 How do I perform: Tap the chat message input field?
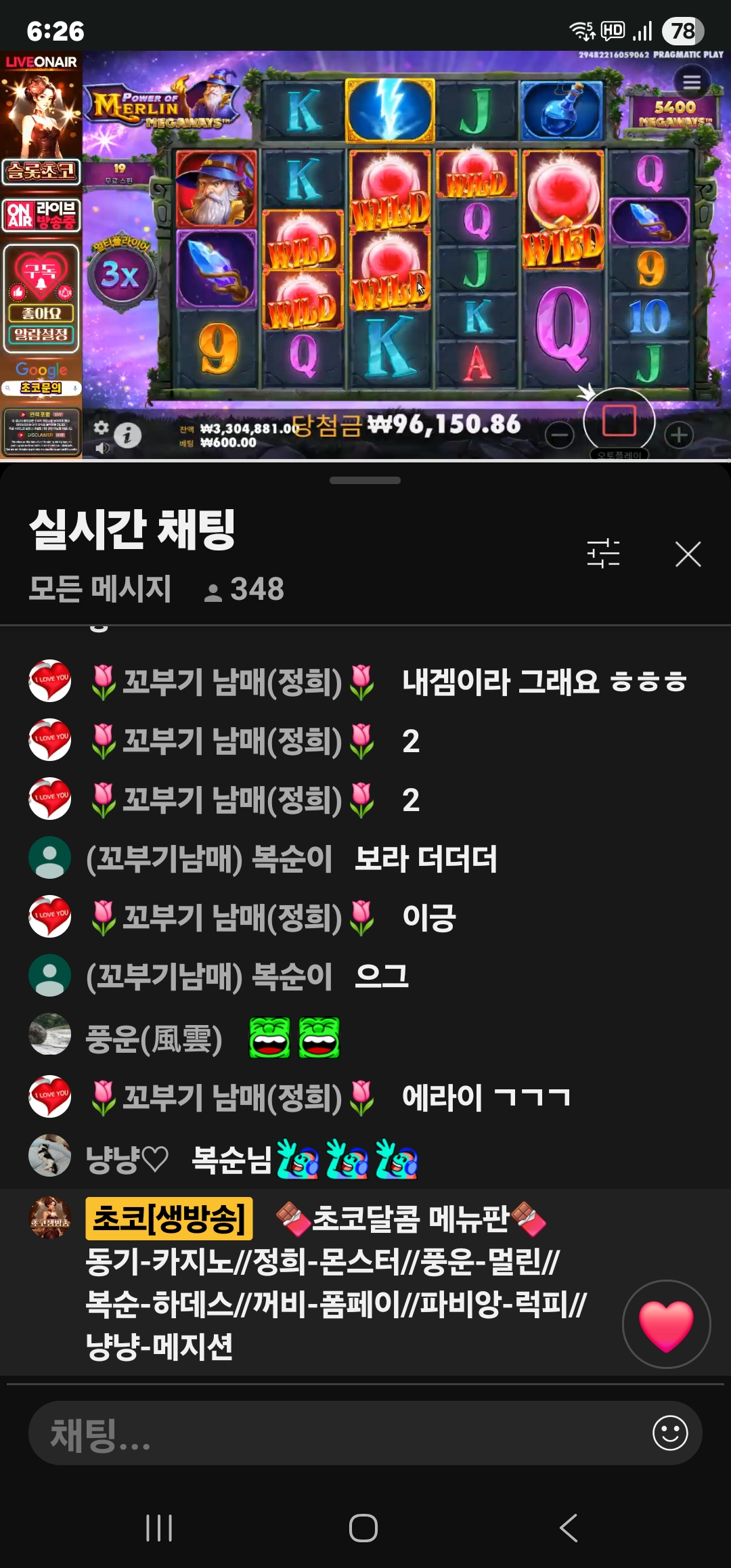pos(338,1433)
